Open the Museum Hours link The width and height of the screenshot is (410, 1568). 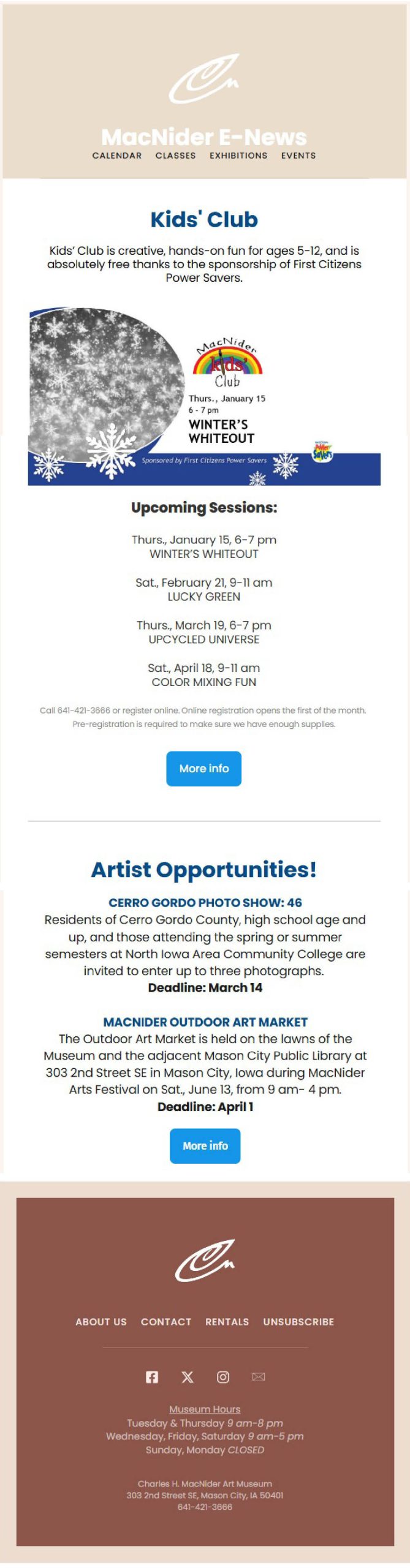(205, 1409)
